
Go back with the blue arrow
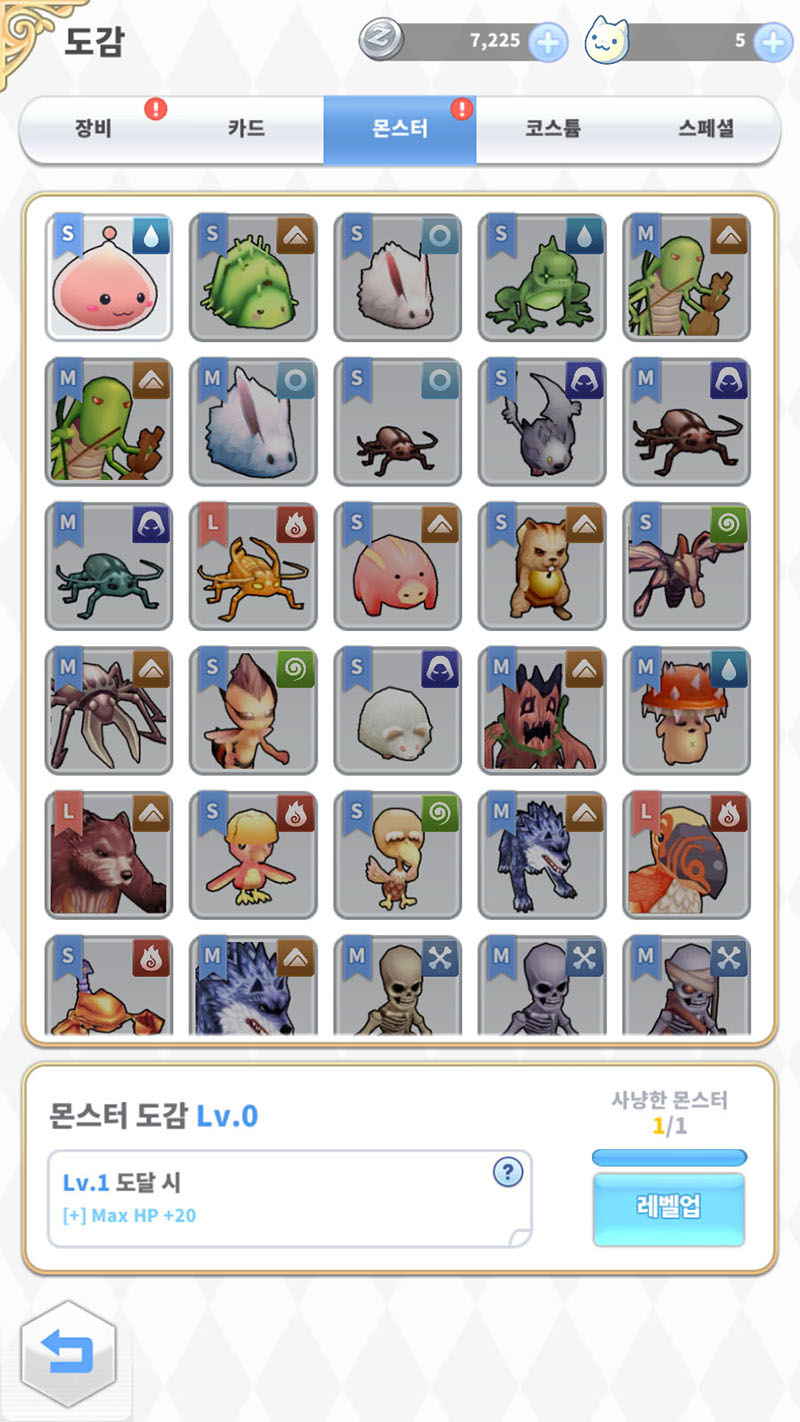pyautogui.click(x=68, y=1355)
